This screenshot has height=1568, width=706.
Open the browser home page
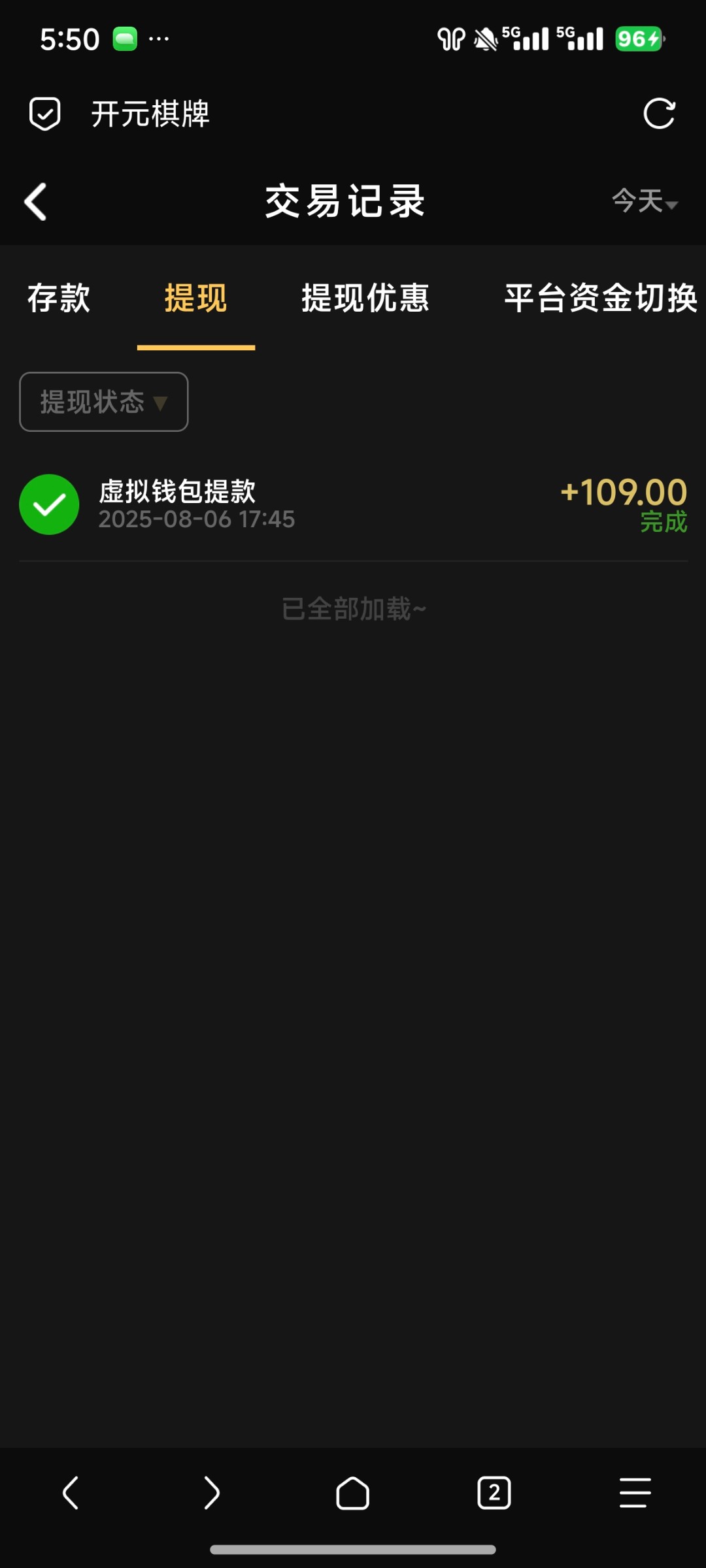(353, 1493)
